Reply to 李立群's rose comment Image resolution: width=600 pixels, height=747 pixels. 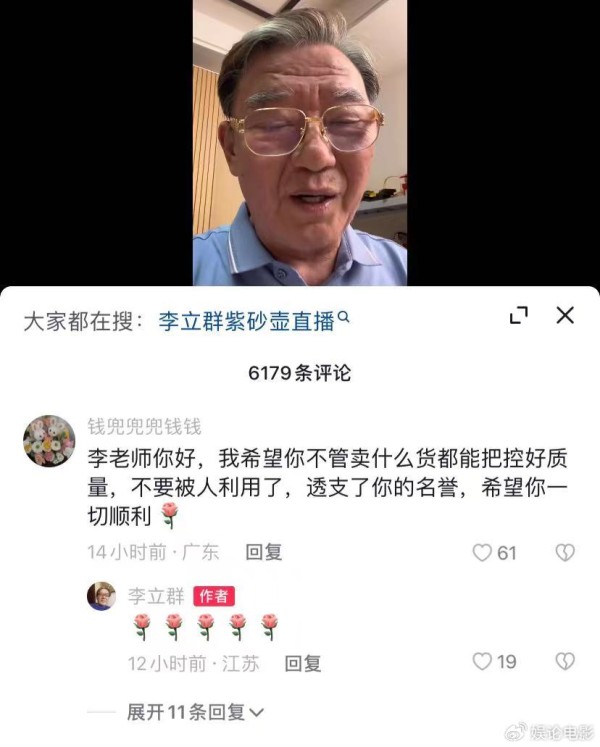[x=303, y=662]
